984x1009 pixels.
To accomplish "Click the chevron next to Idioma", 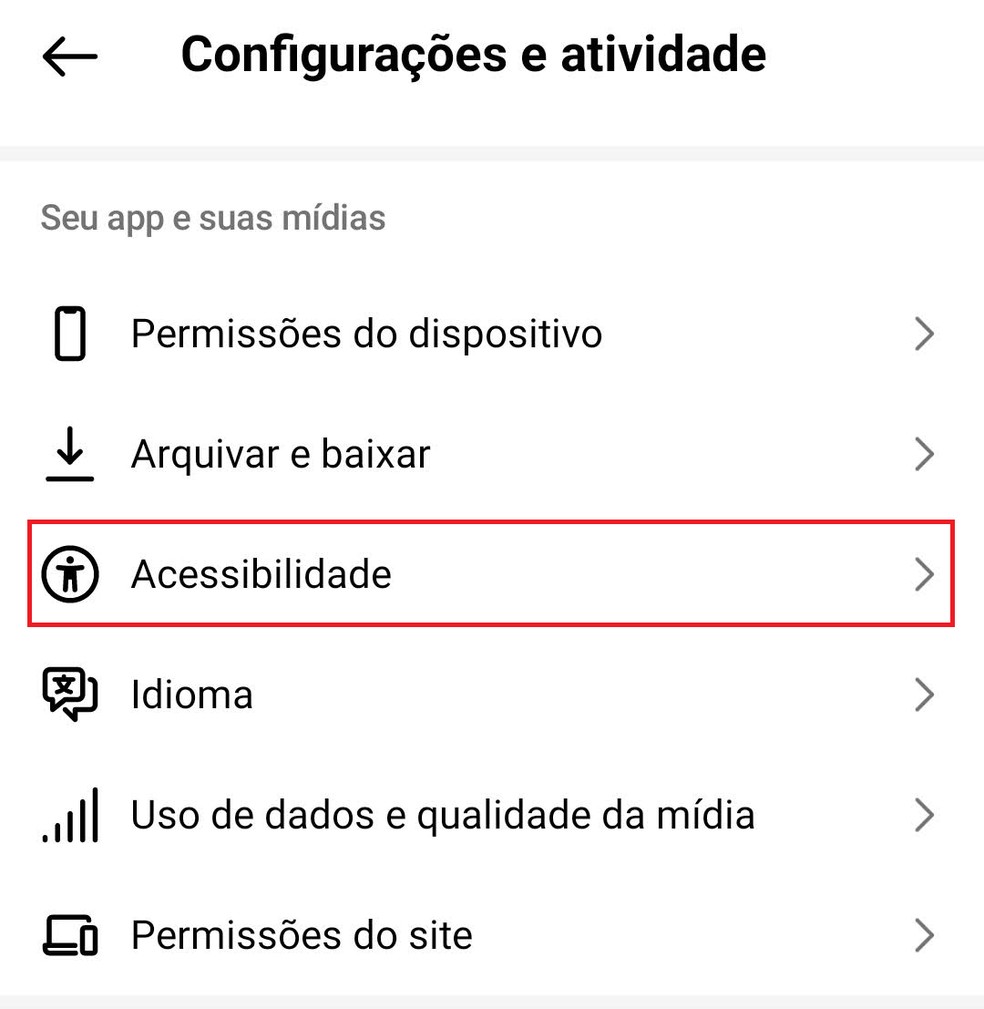I will [x=922, y=694].
